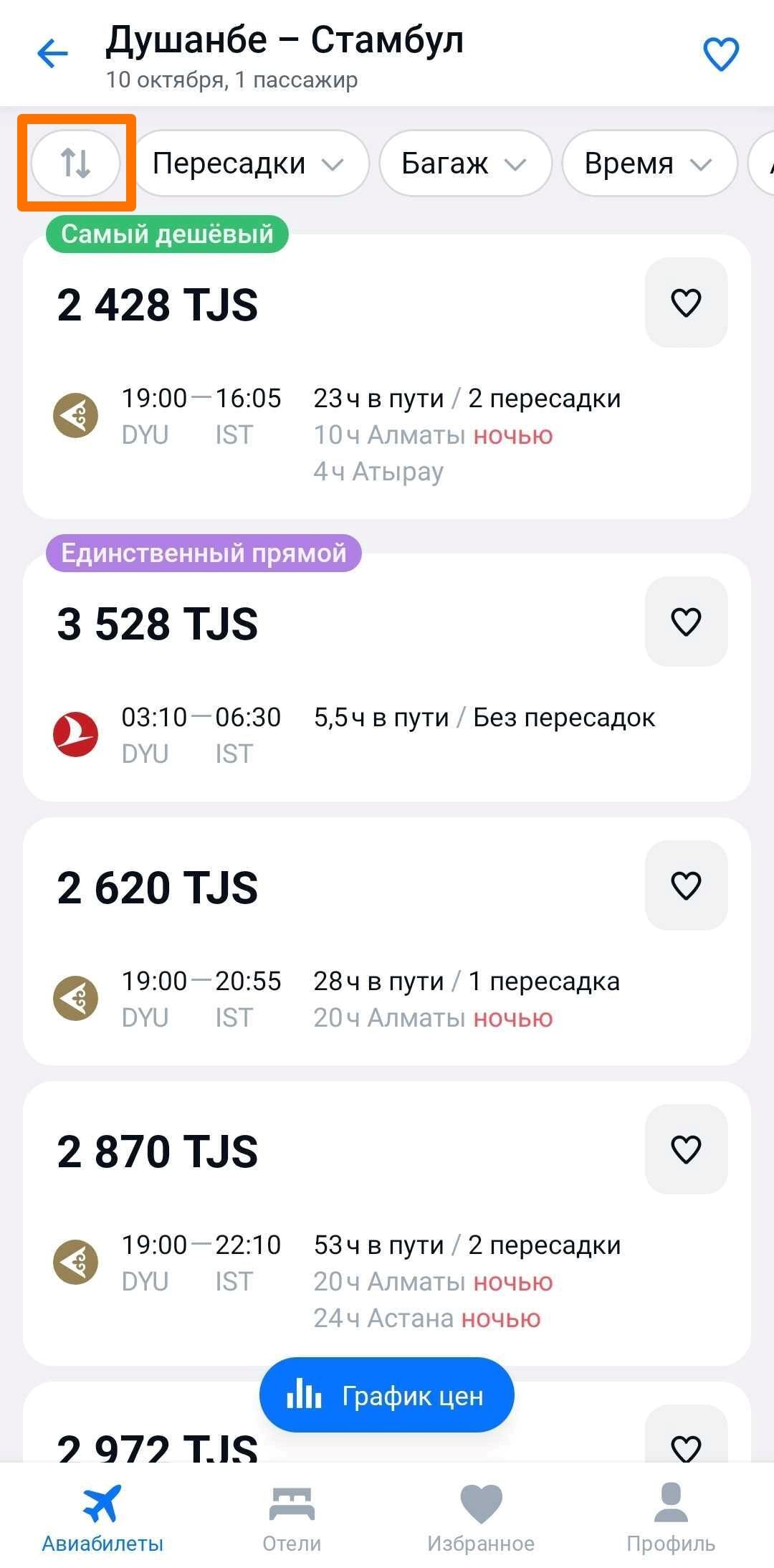This screenshot has width=774, height=1568.
Task: Open the 2 620 TJS ticket
Action: click(x=387, y=941)
